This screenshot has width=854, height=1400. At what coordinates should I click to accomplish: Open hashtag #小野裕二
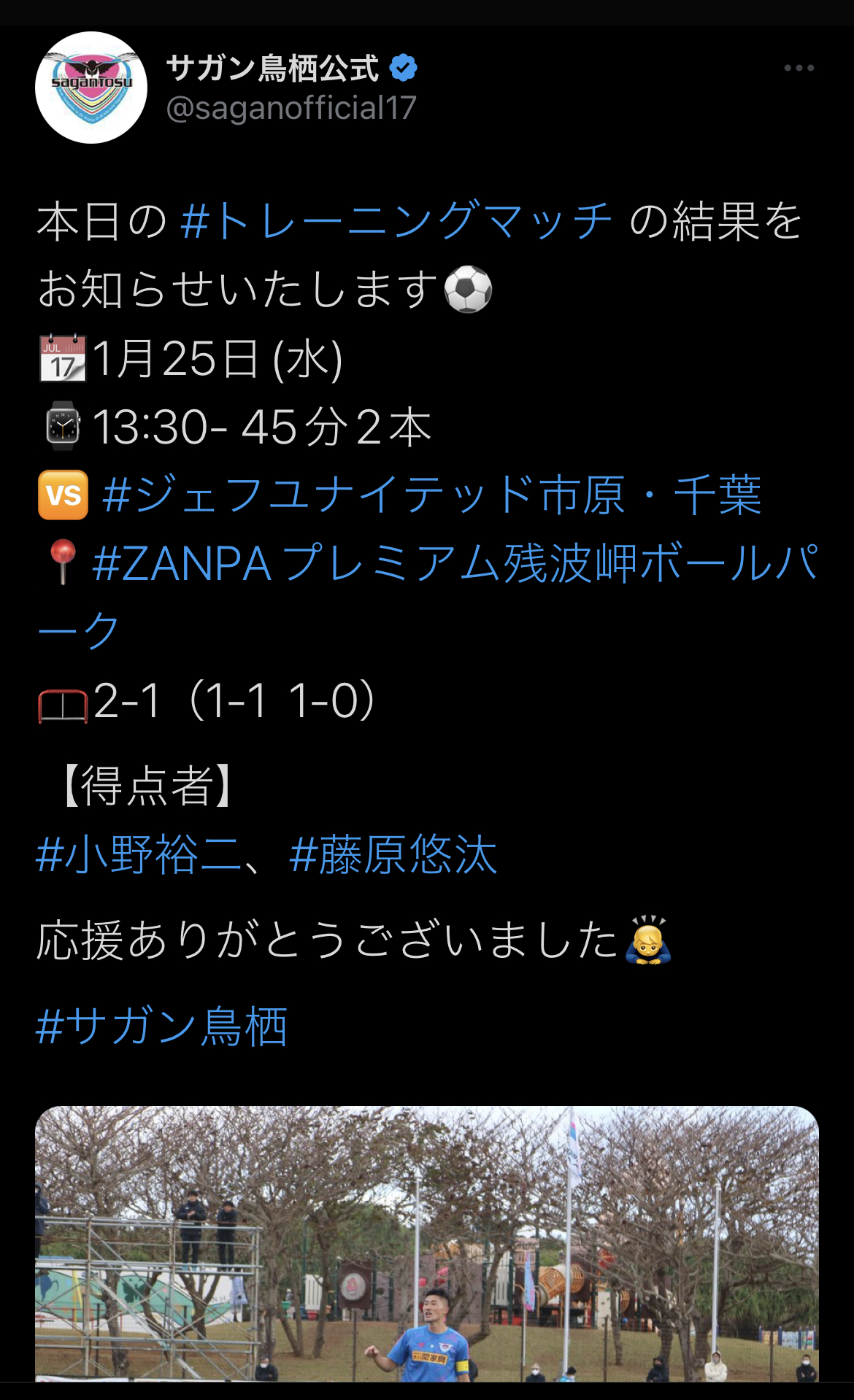(x=137, y=854)
